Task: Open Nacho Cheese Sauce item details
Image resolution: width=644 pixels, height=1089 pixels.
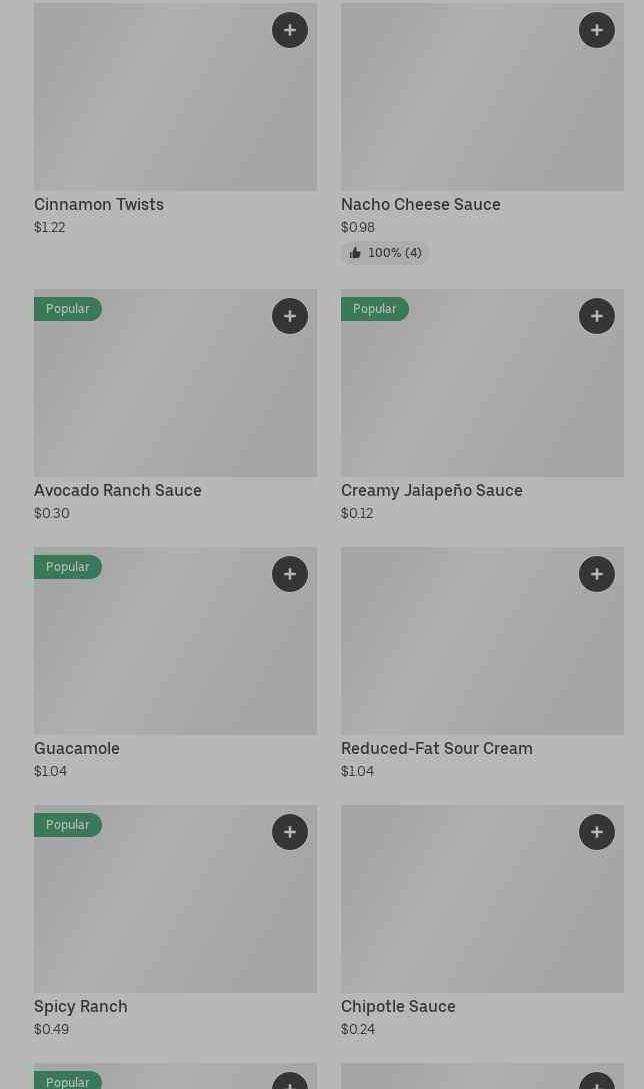Action: 482,133
